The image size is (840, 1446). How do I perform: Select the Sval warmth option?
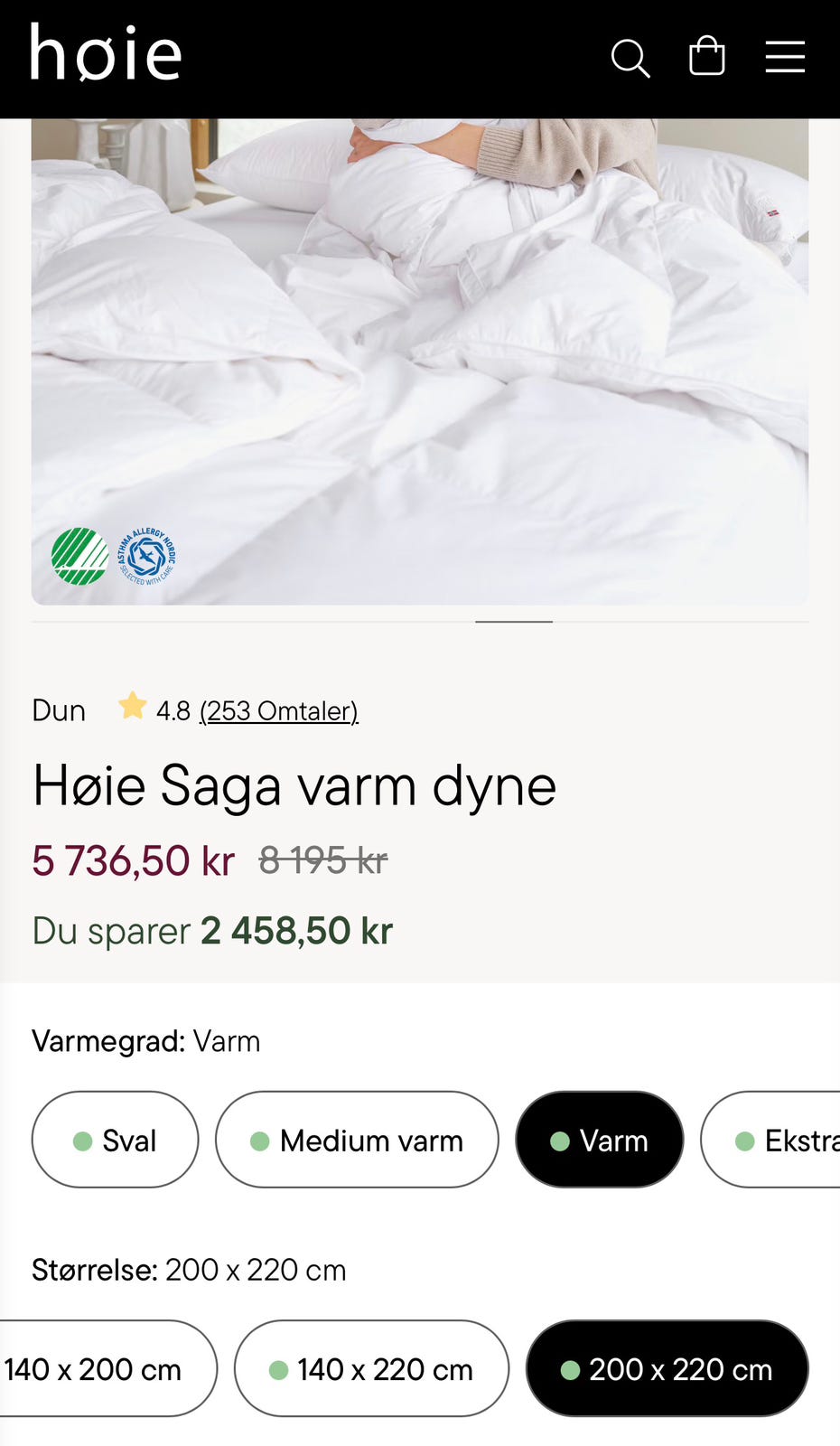click(x=115, y=1140)
